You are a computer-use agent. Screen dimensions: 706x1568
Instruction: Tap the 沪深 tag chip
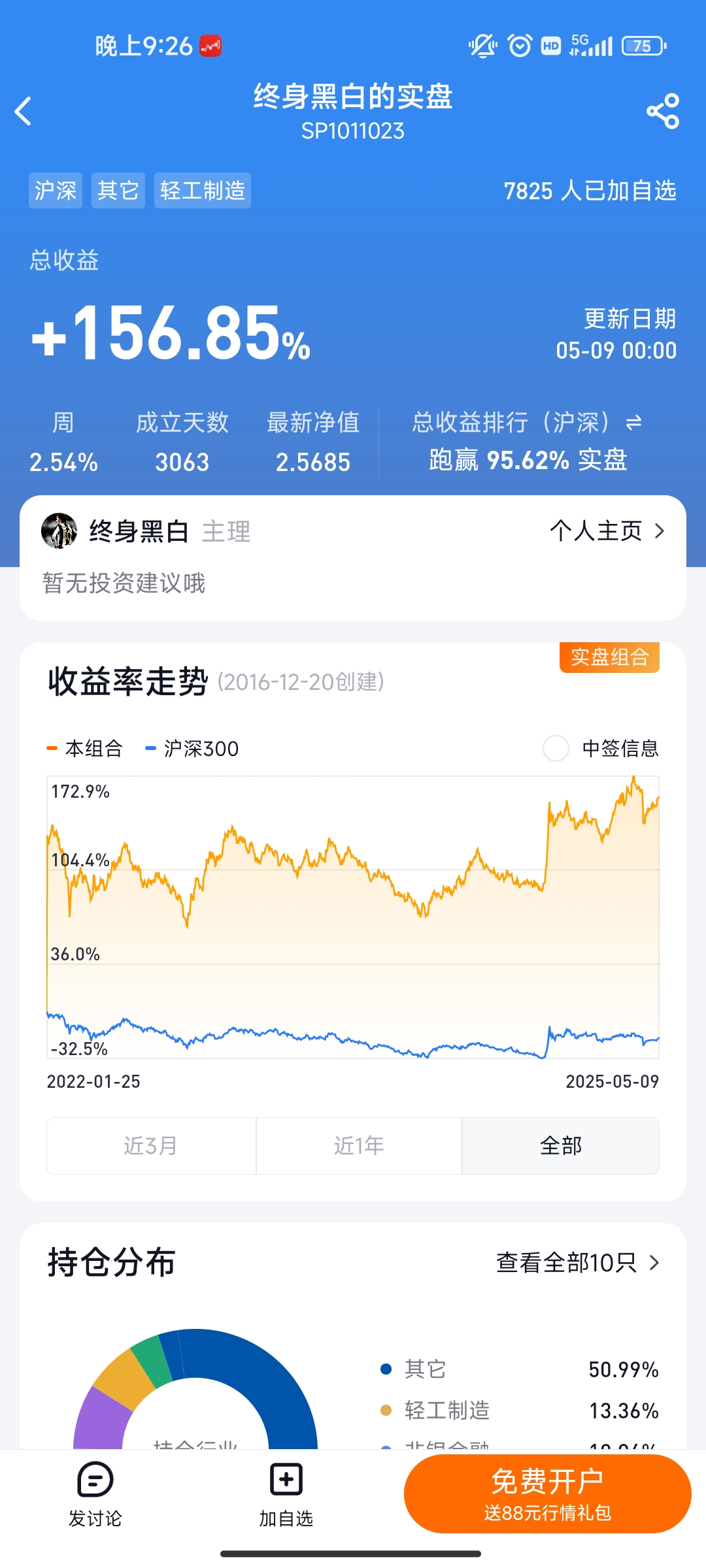[x=56, y=191]
